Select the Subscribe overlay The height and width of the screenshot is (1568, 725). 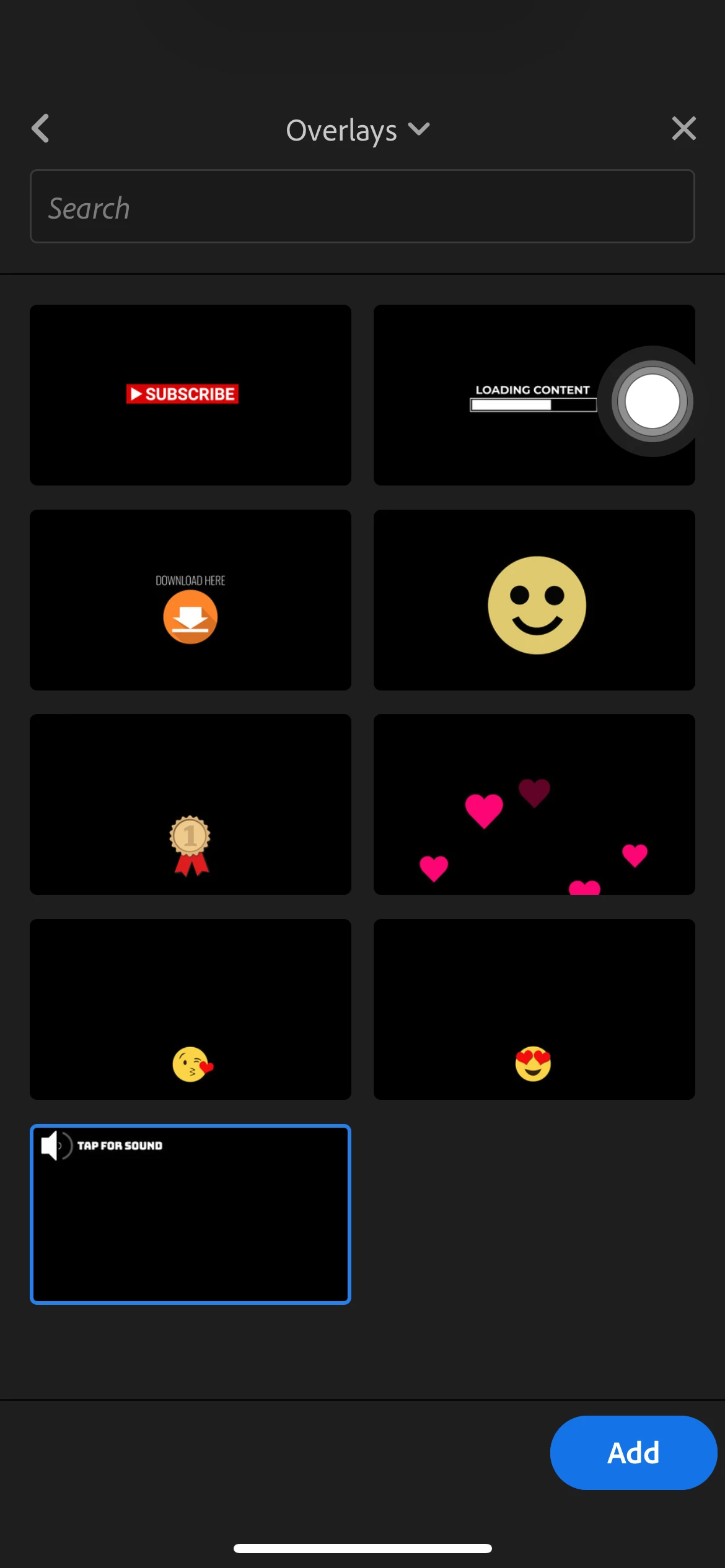(x=190, y=394)
